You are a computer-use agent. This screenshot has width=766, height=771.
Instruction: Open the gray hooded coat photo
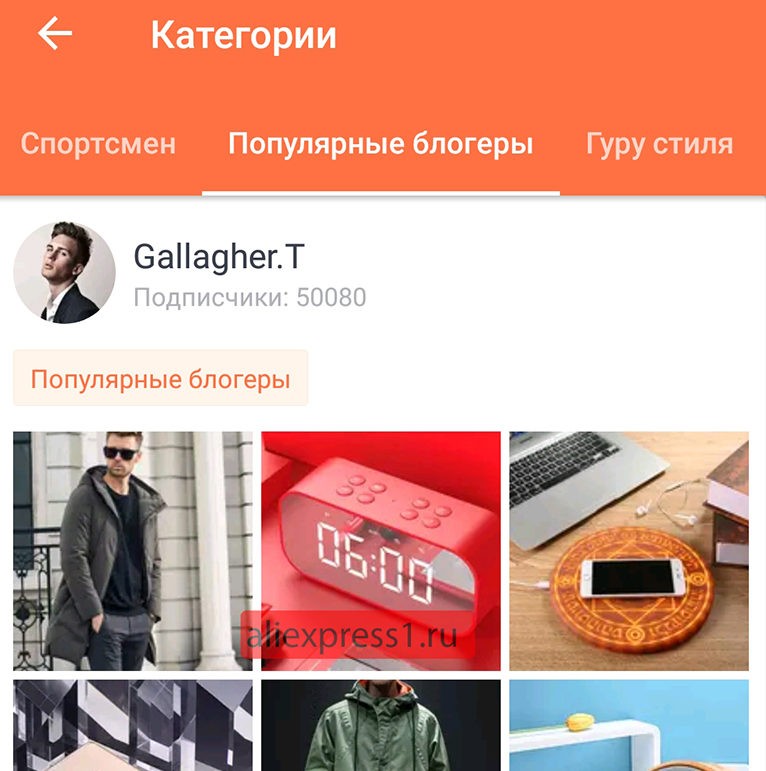[x=133, y=550]
